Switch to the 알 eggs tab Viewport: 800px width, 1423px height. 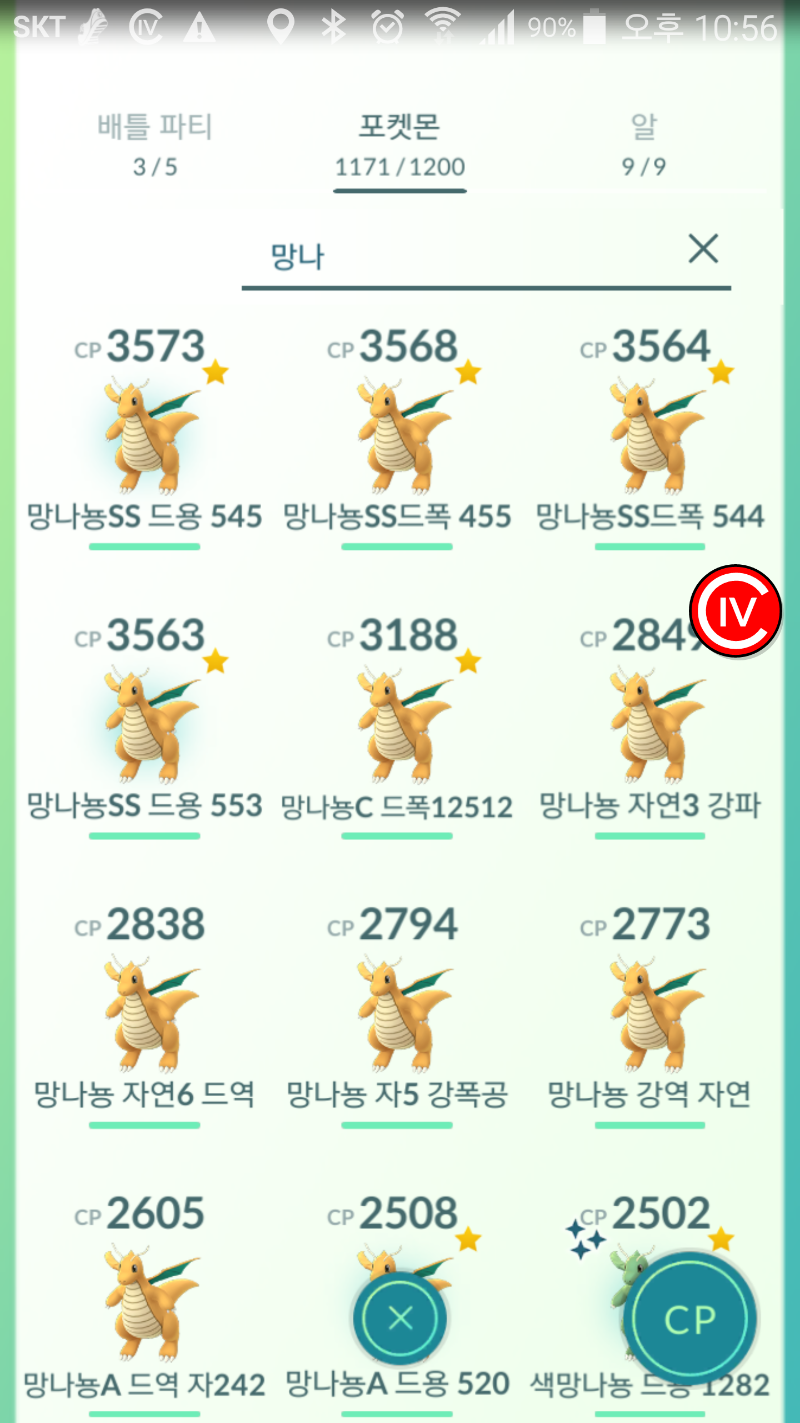coord(644,144)
